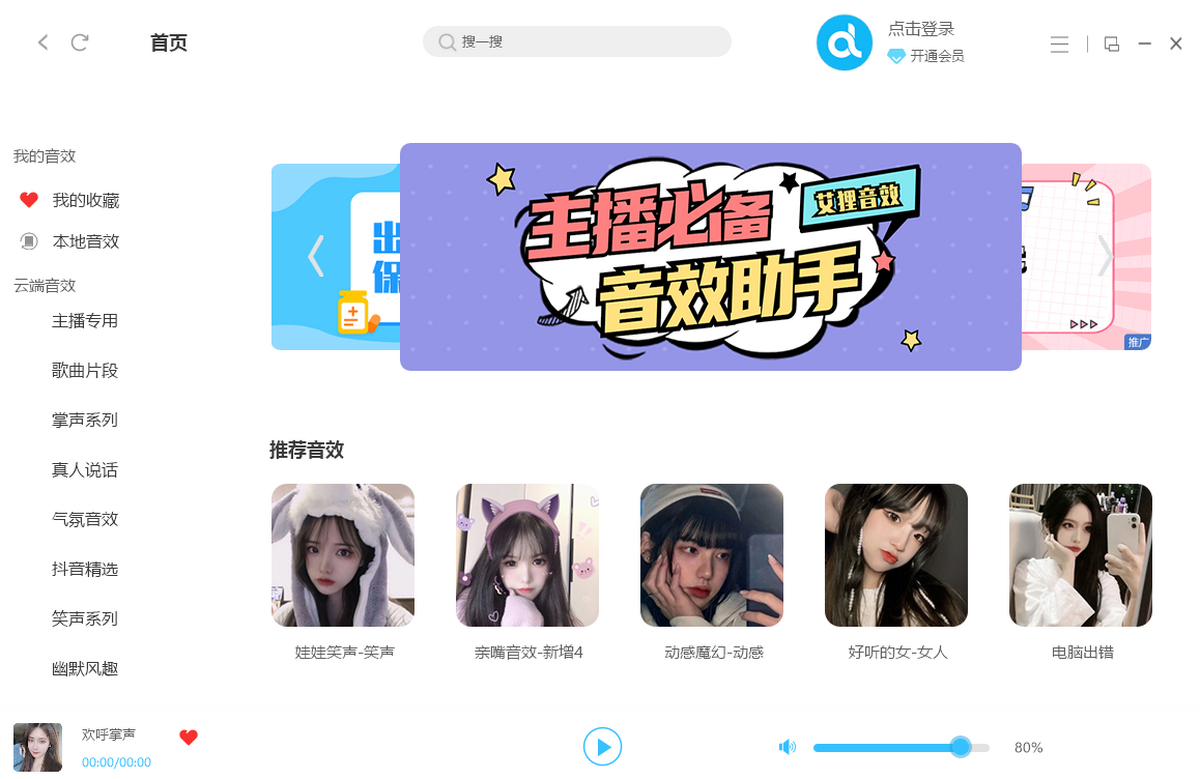The height and width of the screenshot is (779, 1200).
Task: Tap 点击登录 to sign in
Action: tap(921, 29)
